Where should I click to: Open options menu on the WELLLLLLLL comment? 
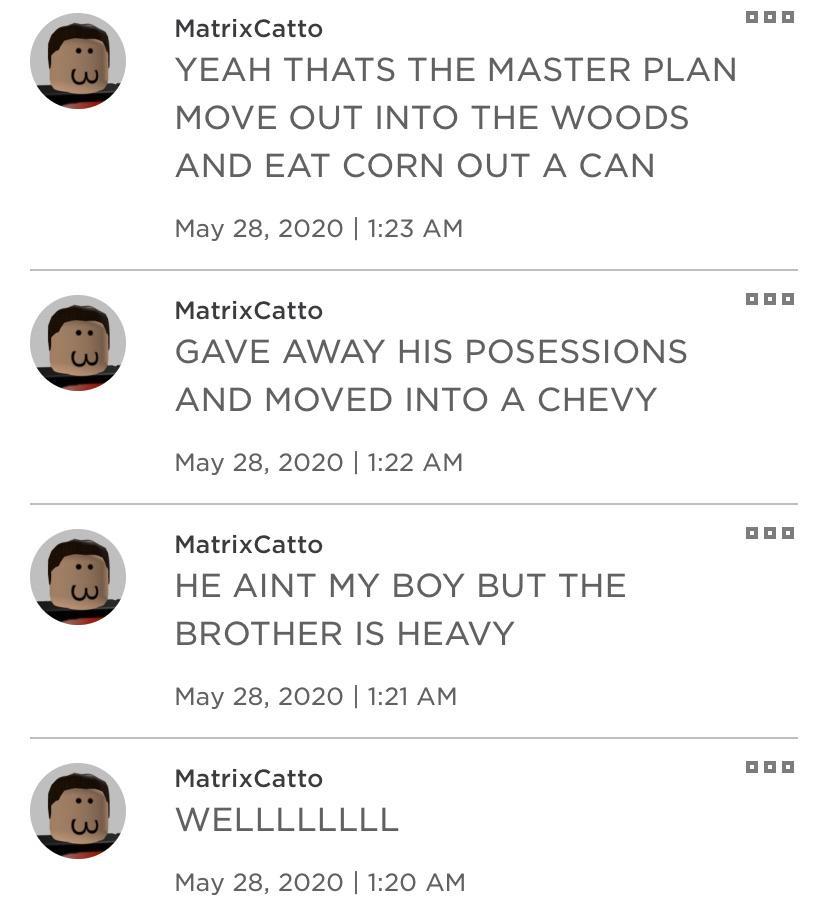[x=770, y=767]
